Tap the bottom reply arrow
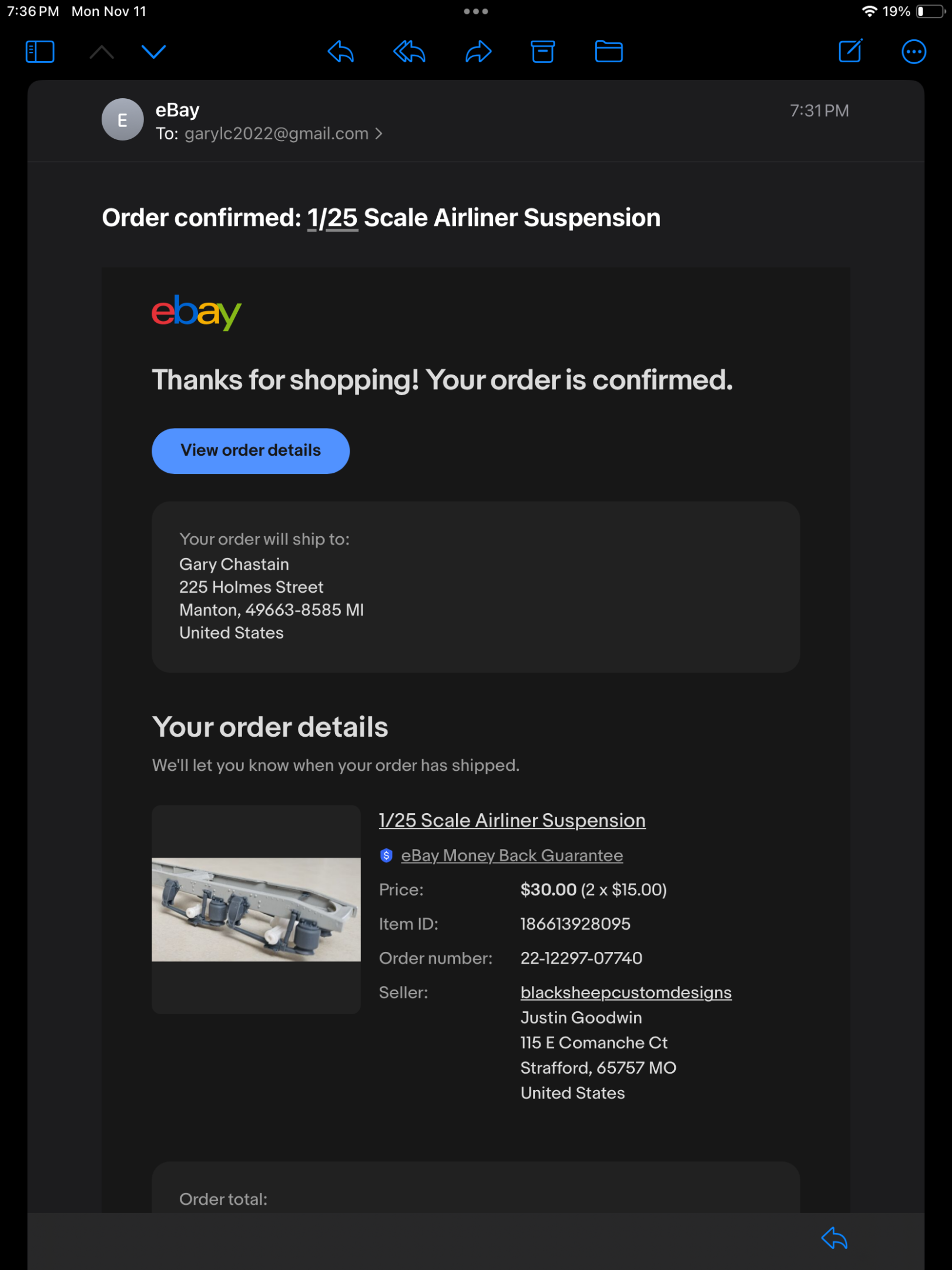The height and width of the screenshot is (1270, 952). click(834, 1238)
